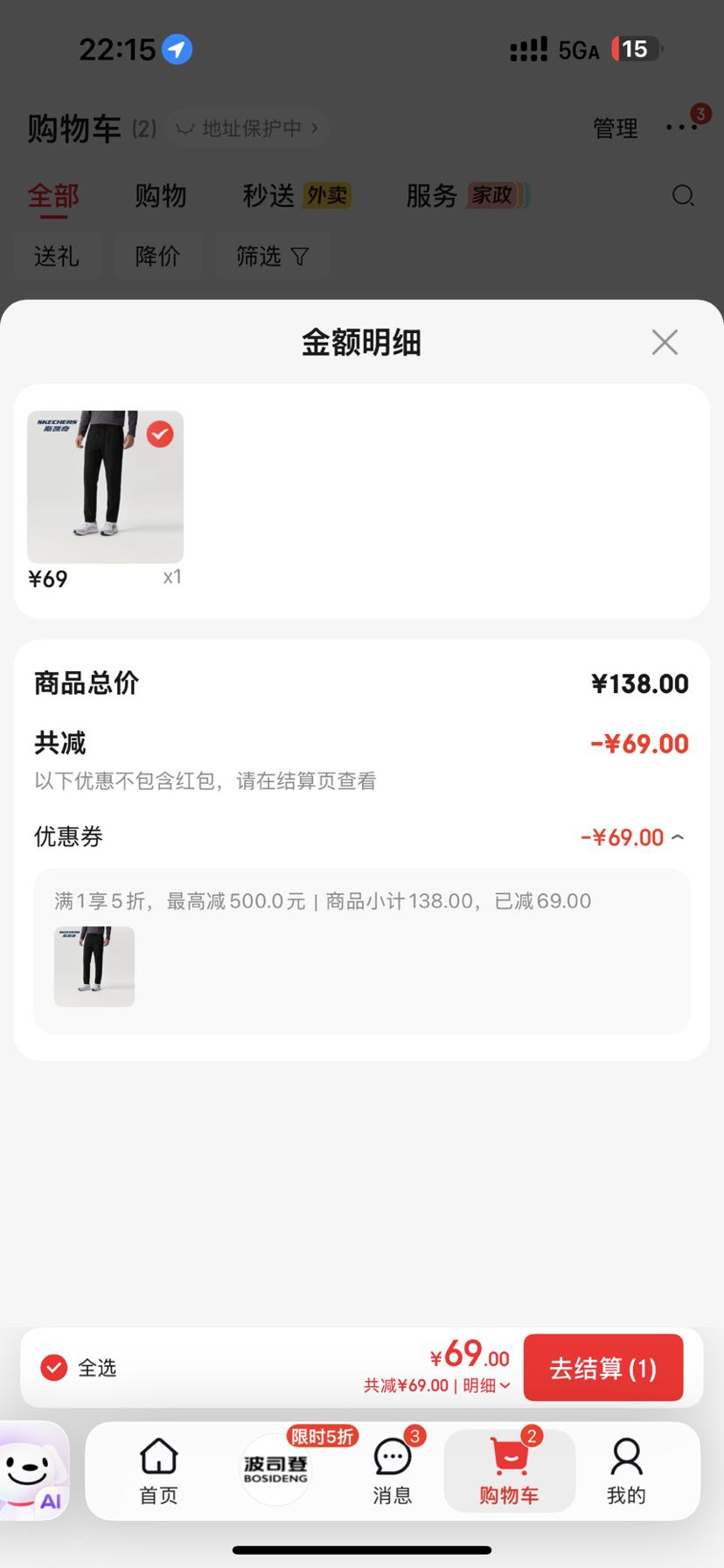Launch the AI assistant mascot

(x=35, y=1472)
